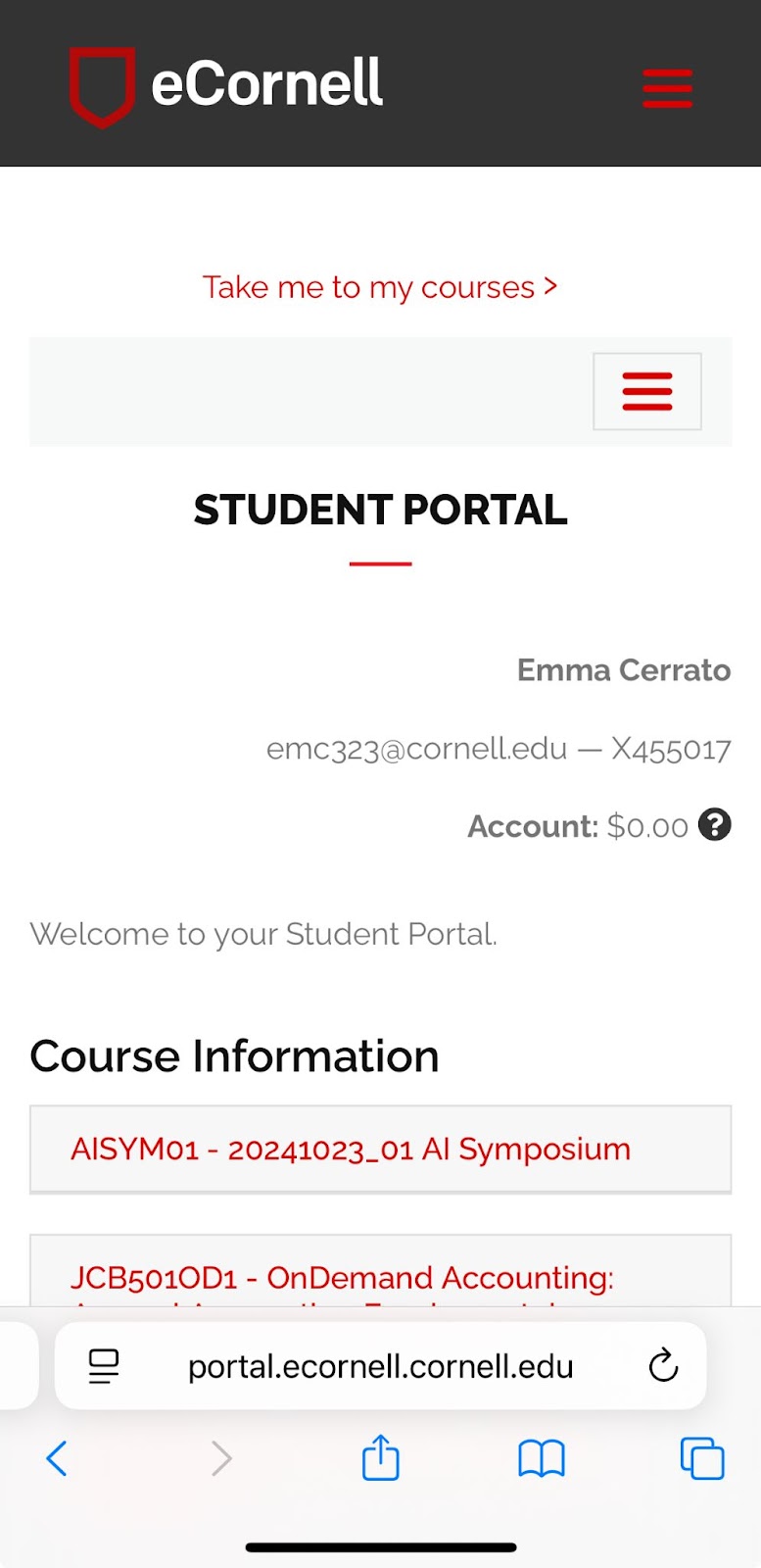
Task: Open the Student Portal menu button
Action: coord(647,391)
